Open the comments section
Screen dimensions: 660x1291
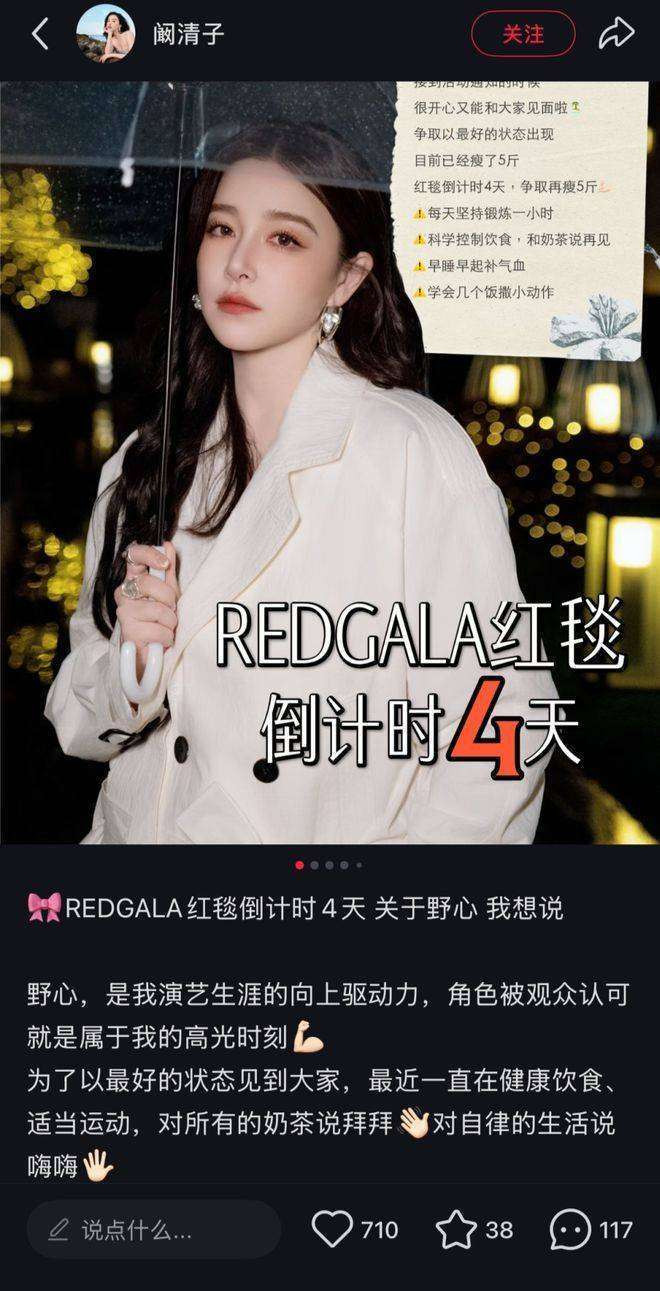[x=571, y=1229]
